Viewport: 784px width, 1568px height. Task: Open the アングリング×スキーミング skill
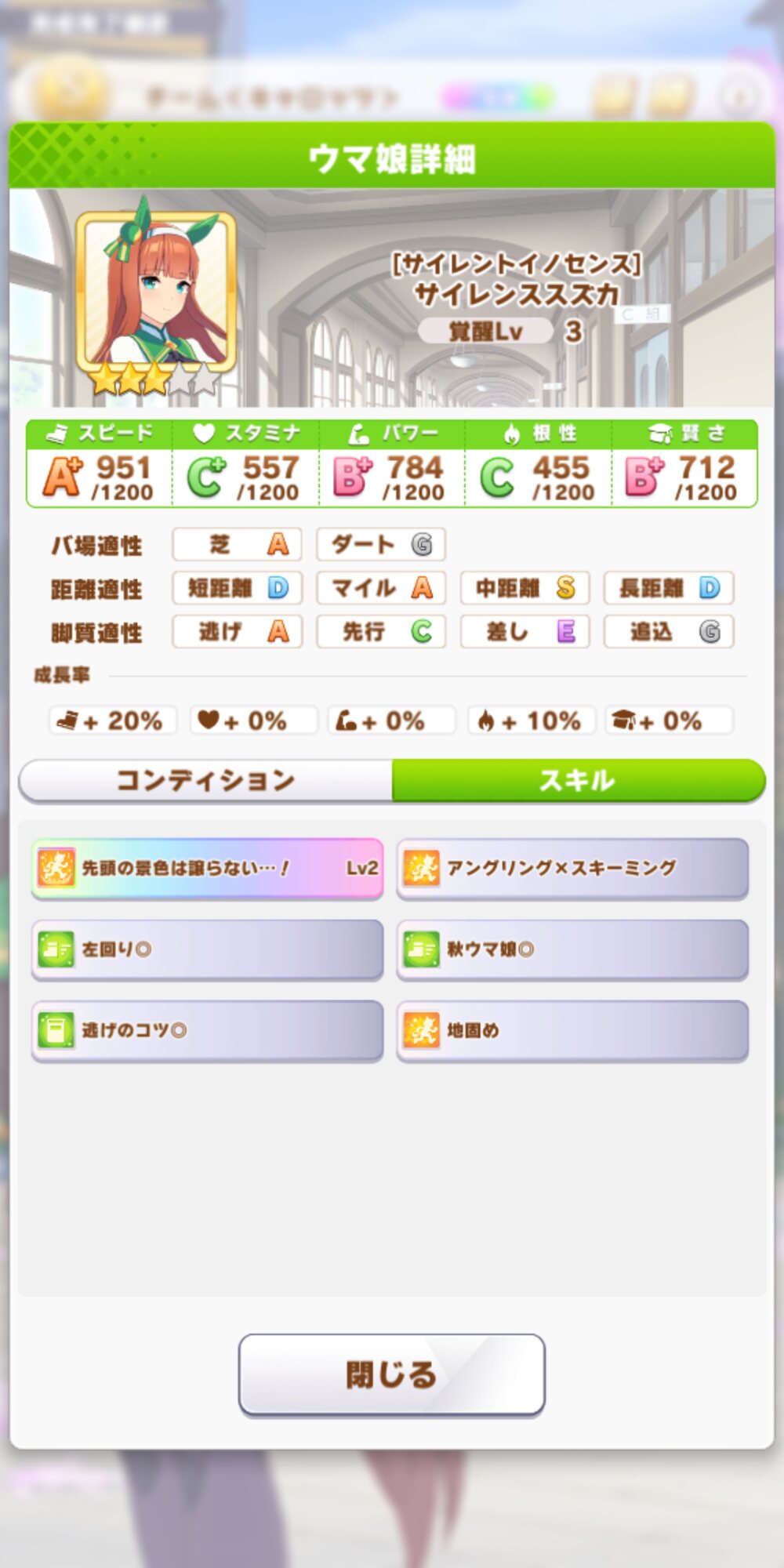point(572,868)
